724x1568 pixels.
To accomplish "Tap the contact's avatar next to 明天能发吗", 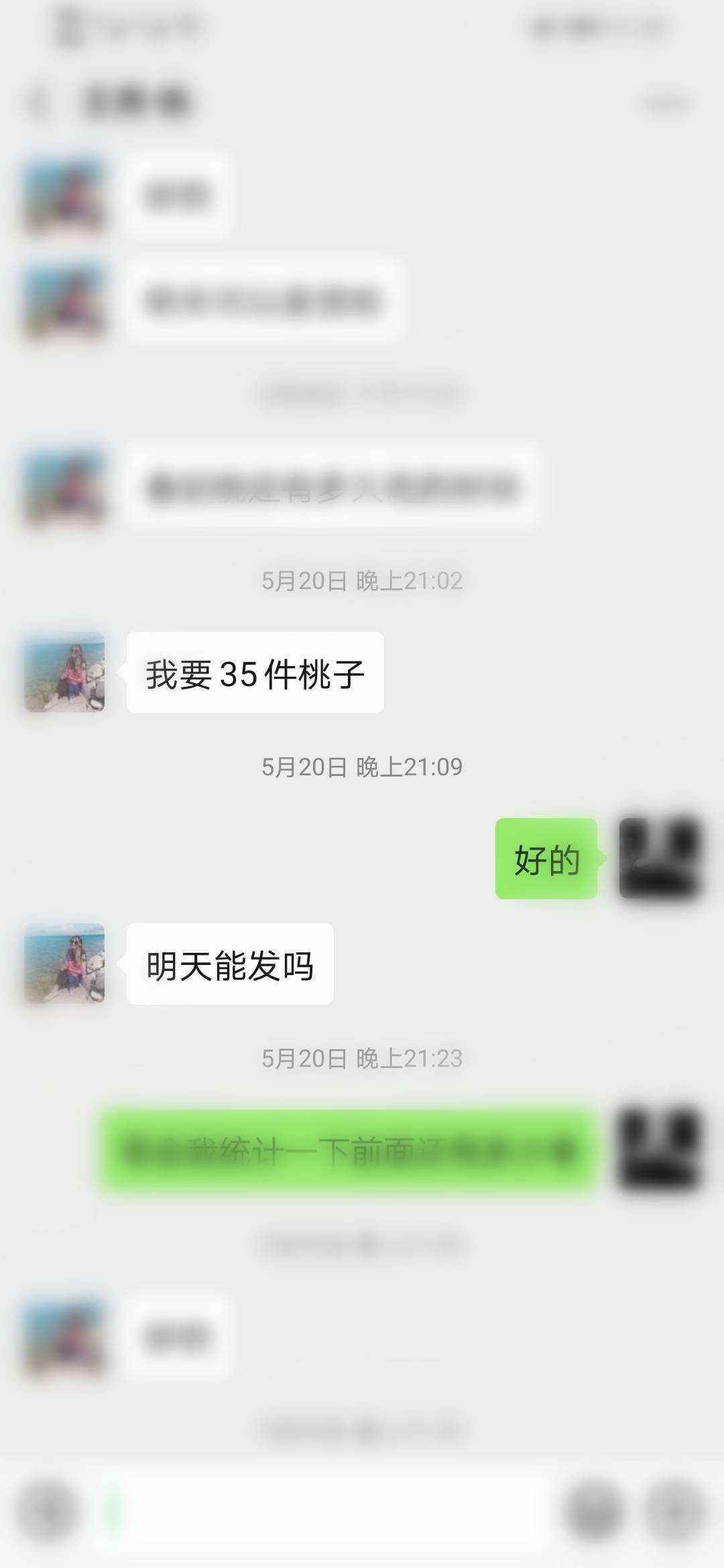I will tap(64, 963).
